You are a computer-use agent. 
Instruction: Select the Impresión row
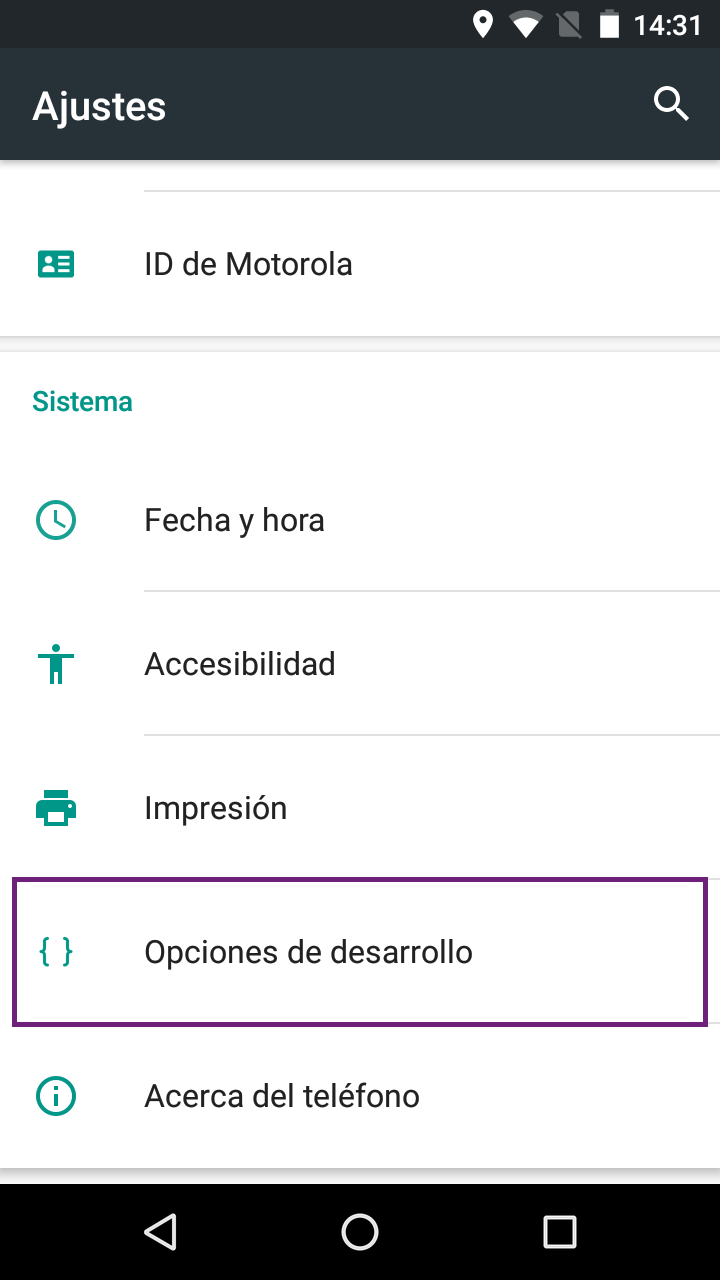[x=360, y=808]
